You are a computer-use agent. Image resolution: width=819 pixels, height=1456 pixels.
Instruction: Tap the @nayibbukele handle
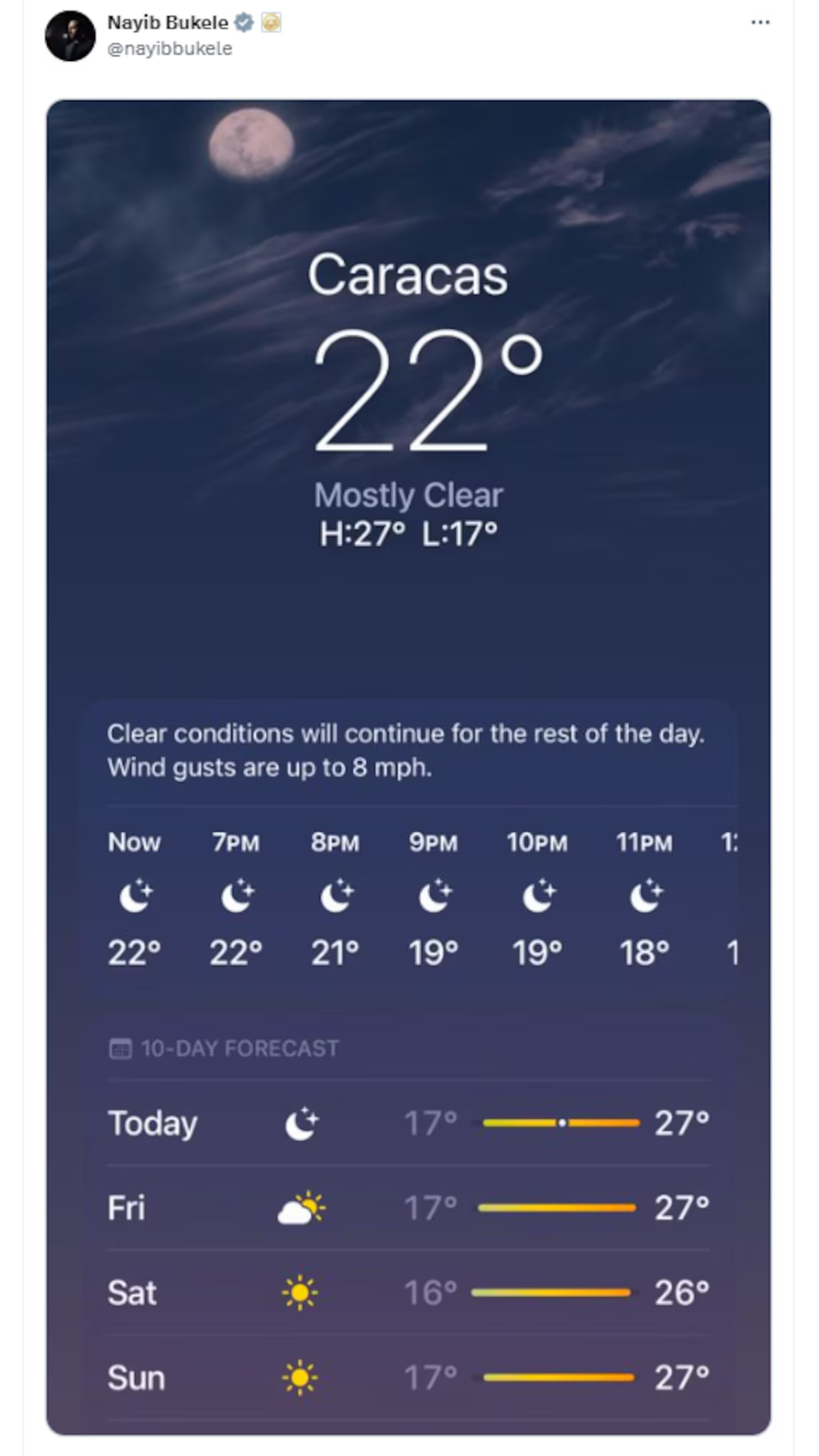click(170, 49)
